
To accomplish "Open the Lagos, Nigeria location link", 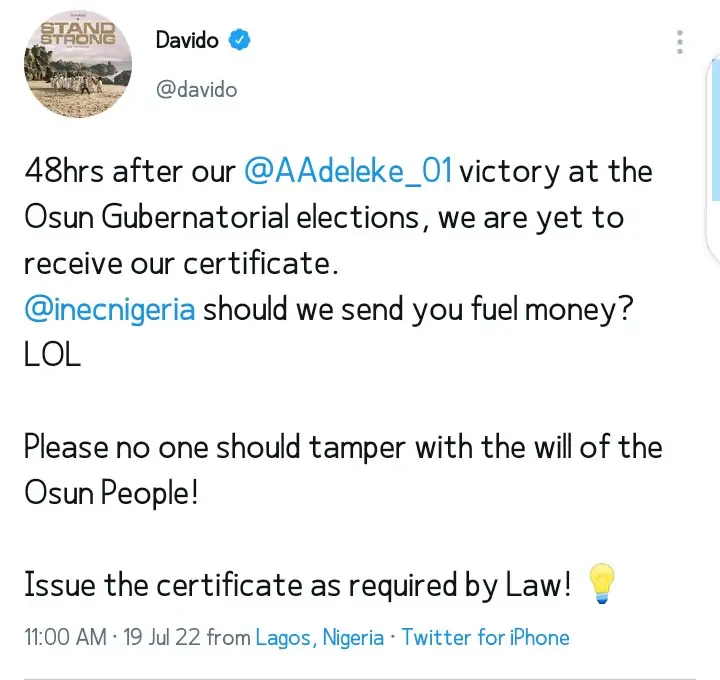I will point(320,638).
